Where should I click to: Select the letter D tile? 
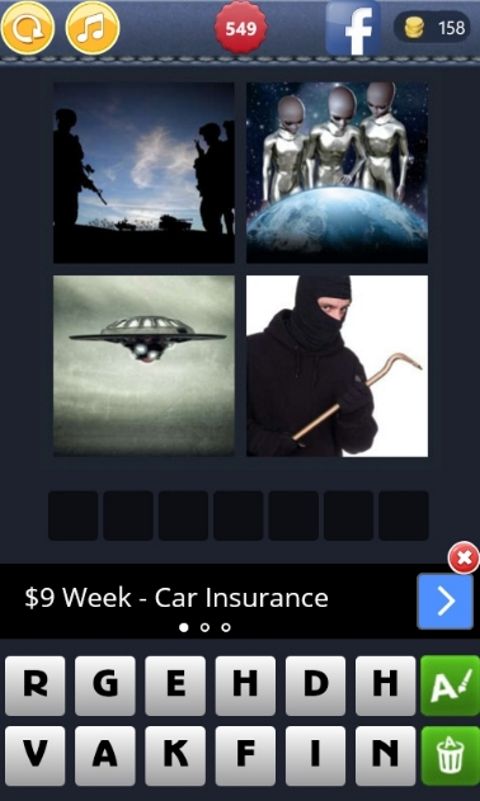[316, 686]
